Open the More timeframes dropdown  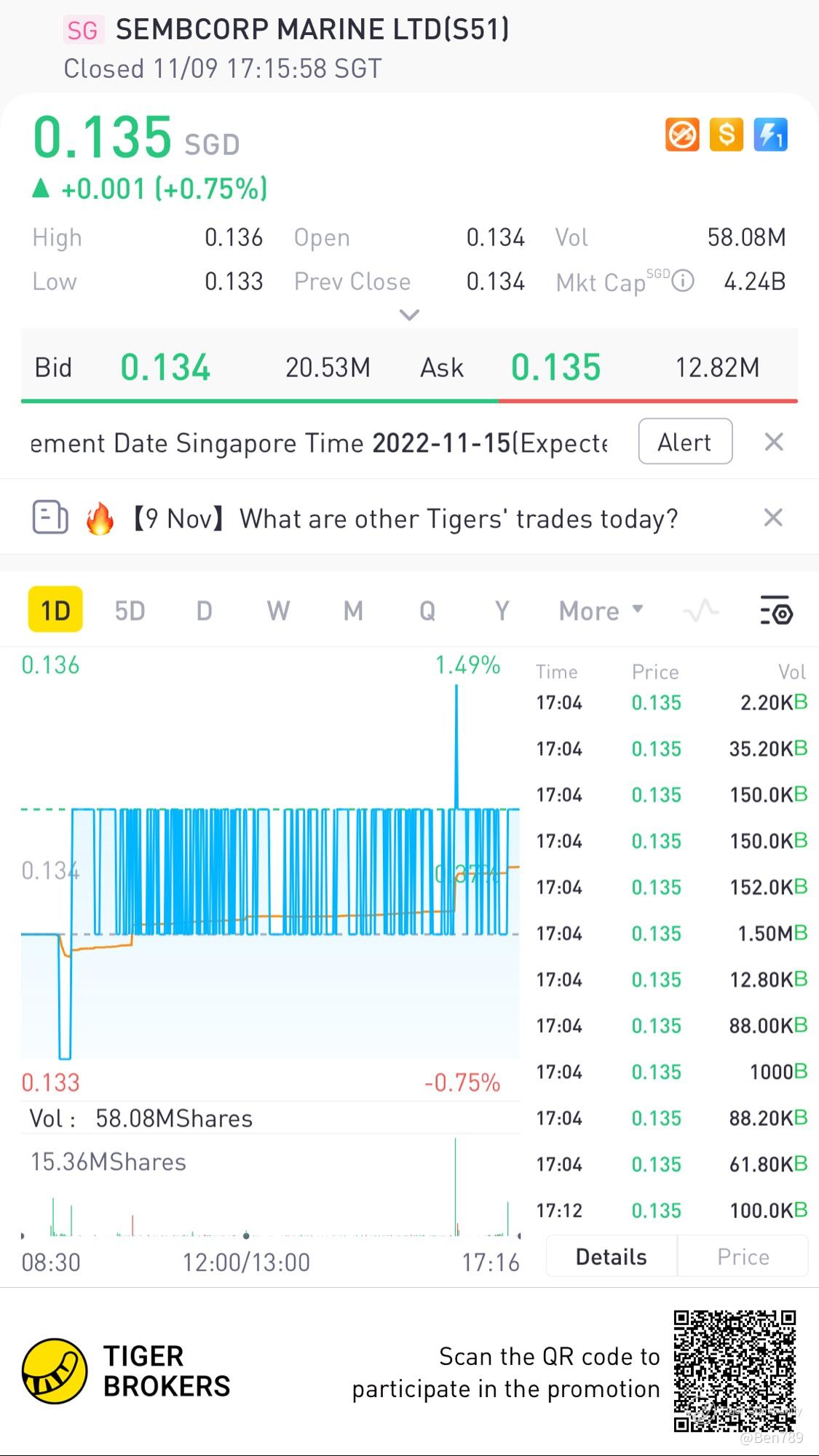[x=601, y=611]
